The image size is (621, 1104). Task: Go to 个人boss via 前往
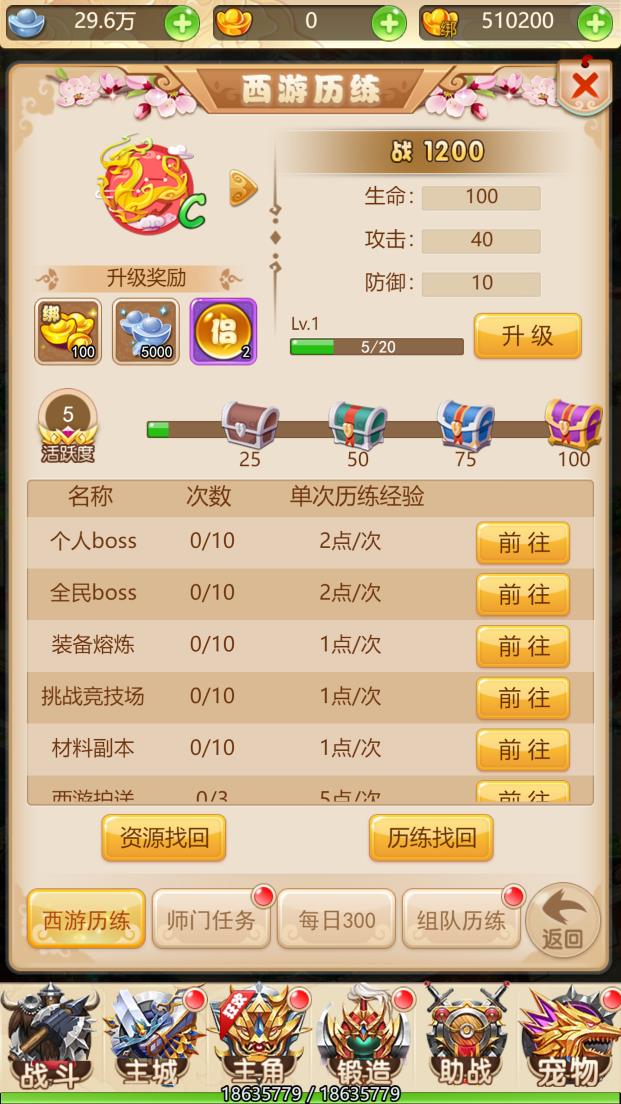(523, 543)
